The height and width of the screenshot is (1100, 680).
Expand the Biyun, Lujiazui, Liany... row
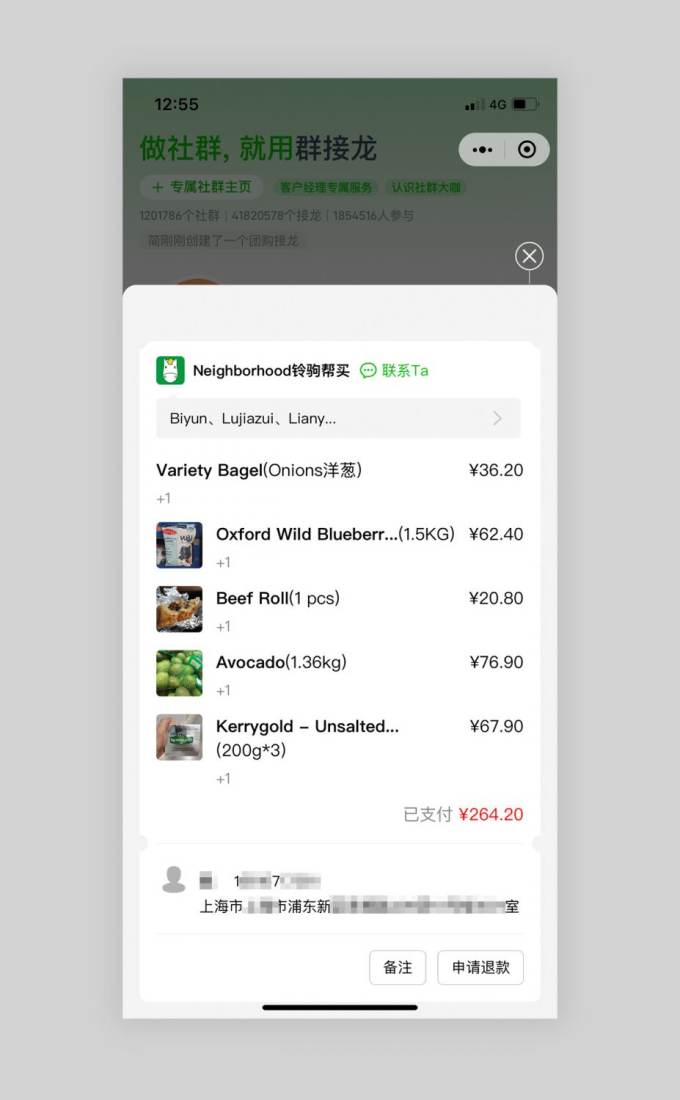coord(338,418)
